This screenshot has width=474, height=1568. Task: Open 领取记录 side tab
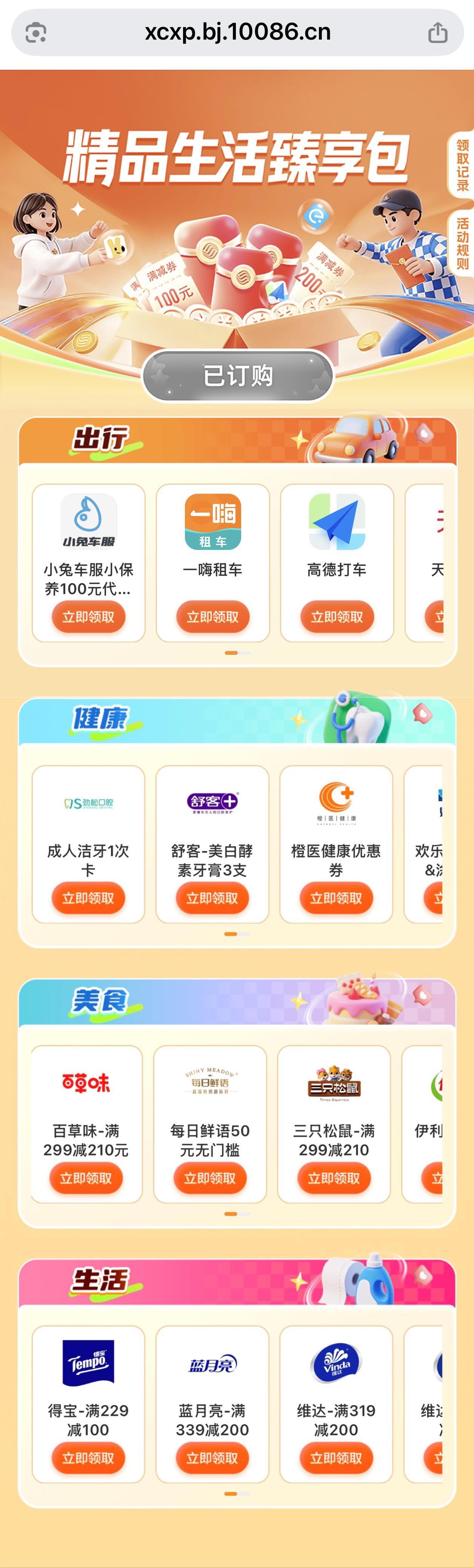[462, 165]
